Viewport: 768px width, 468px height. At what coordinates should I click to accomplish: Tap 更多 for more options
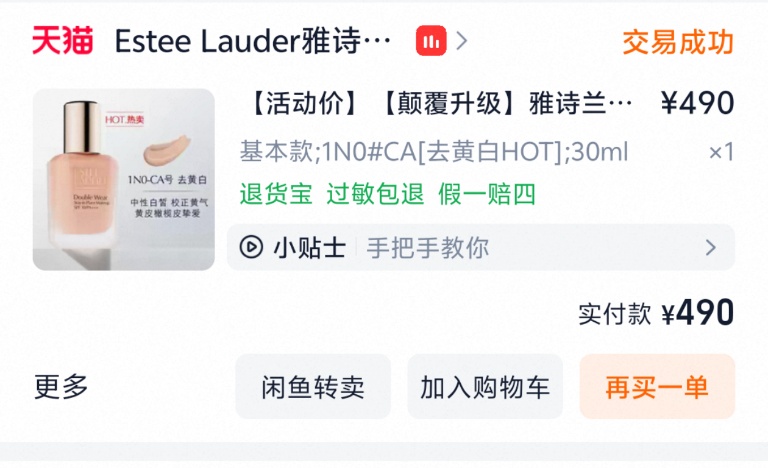pyautogui.click(x=62, y=387)
